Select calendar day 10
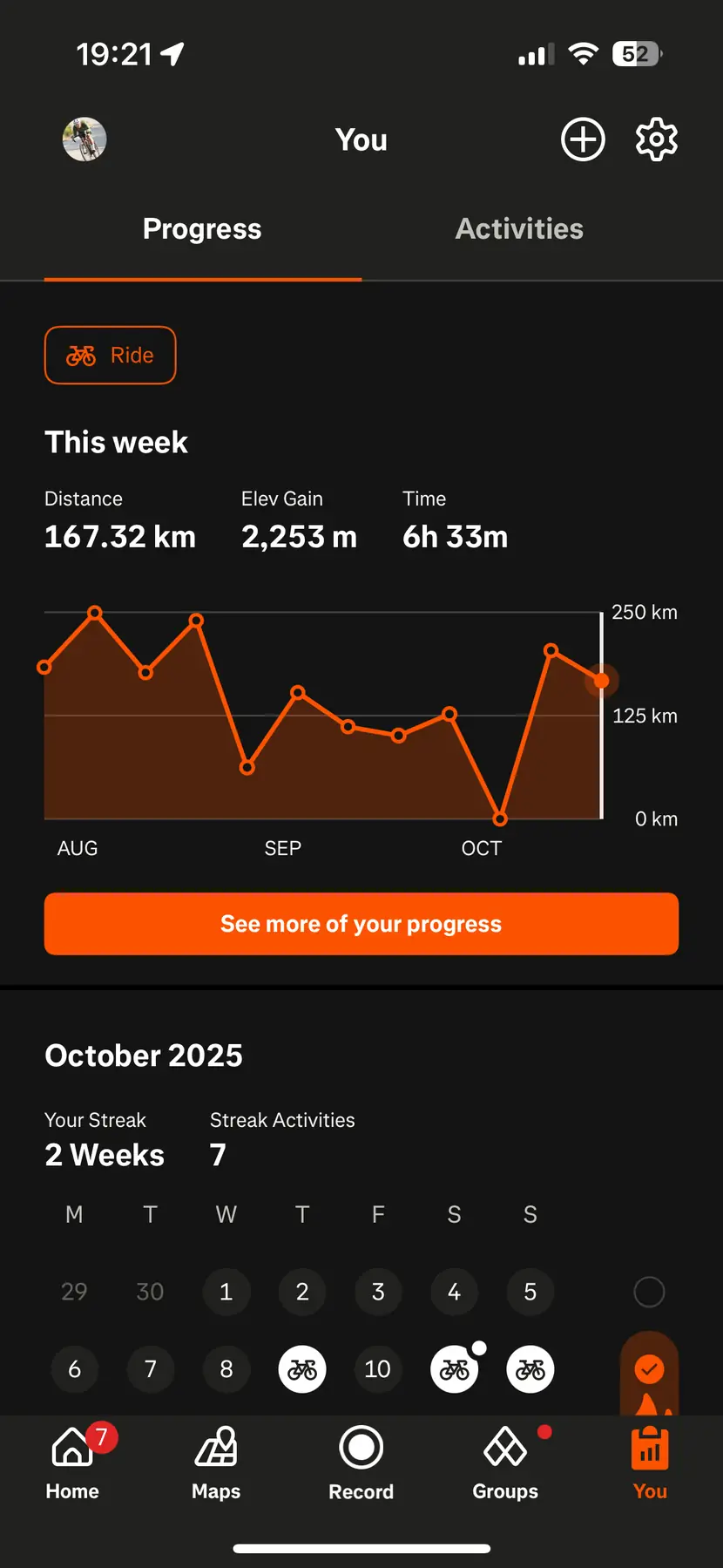This screenshot has width=723, height=1568. coord(378,1369)
